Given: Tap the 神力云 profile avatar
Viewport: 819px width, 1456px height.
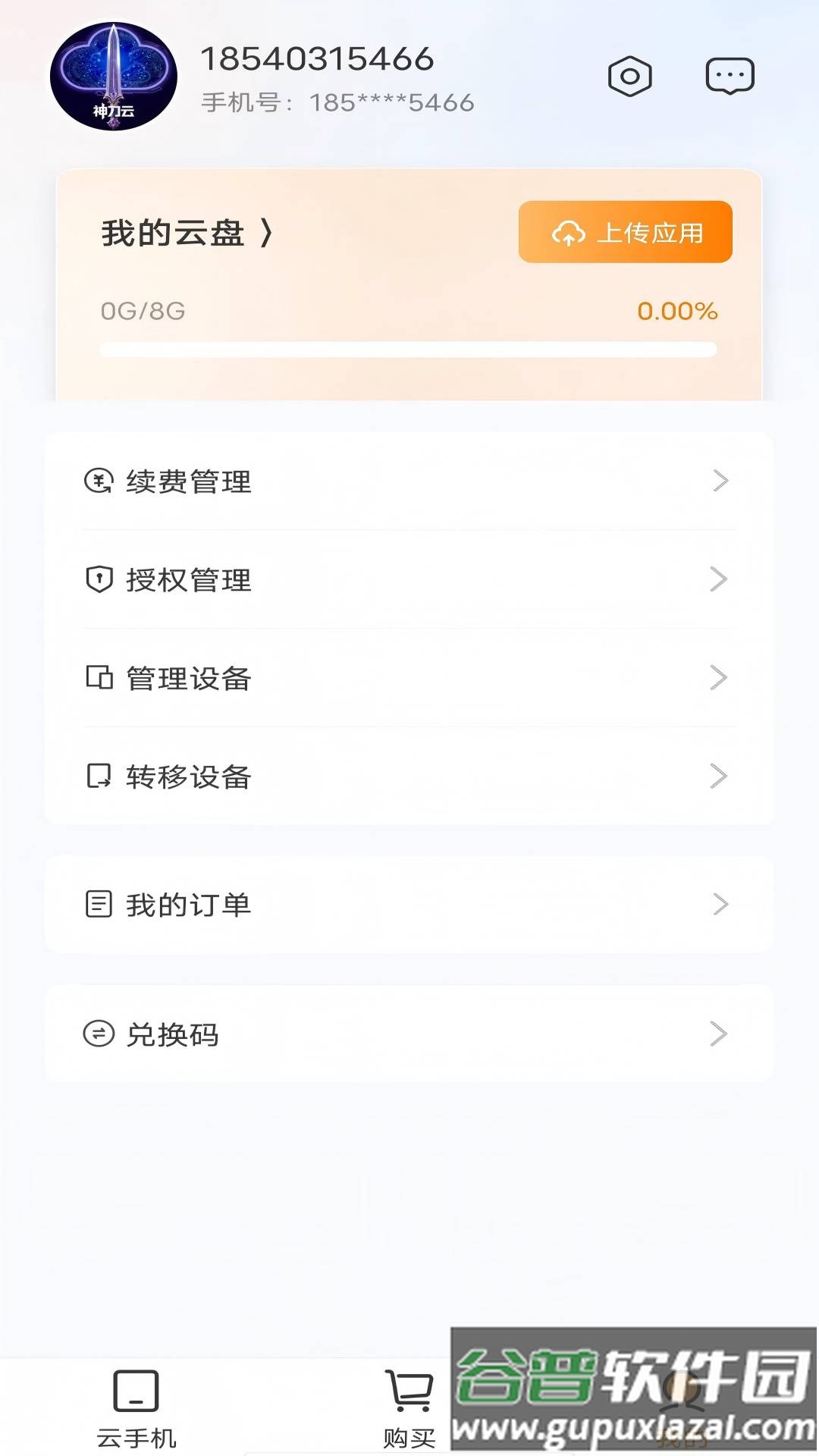Looking at the screenshot, I should [115, 74].
